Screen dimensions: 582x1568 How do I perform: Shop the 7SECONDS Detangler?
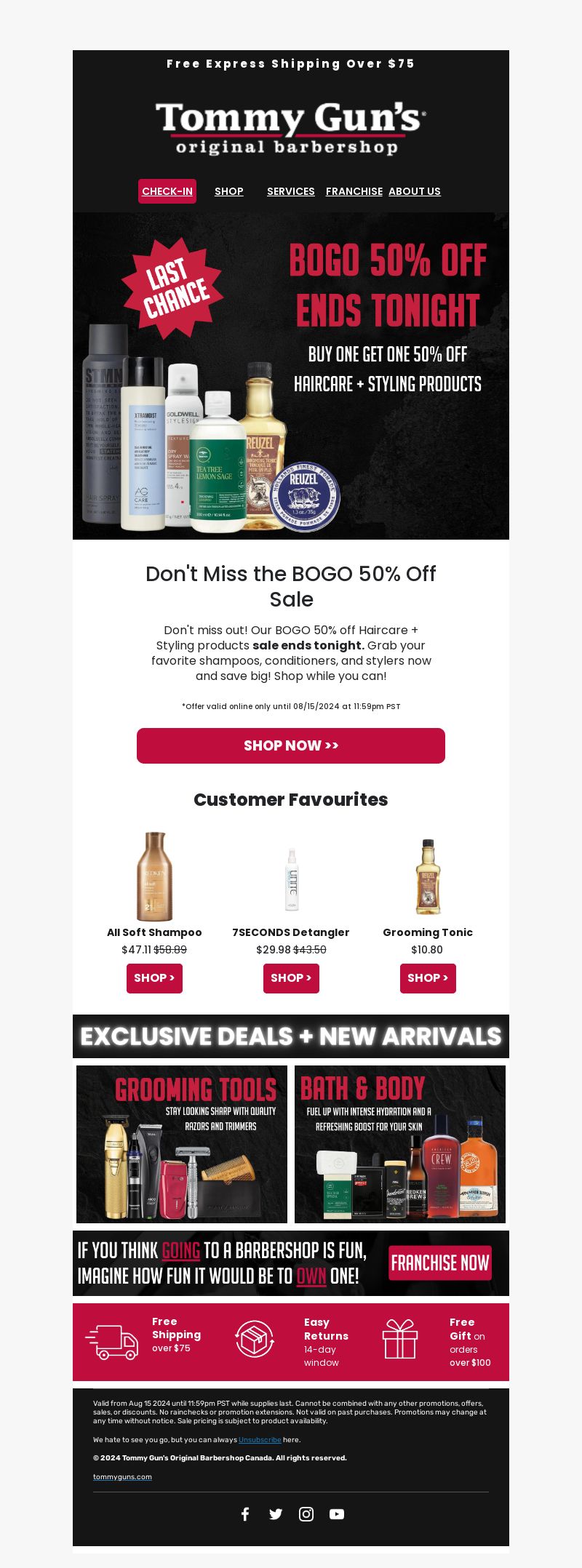(x=291, y=978)
